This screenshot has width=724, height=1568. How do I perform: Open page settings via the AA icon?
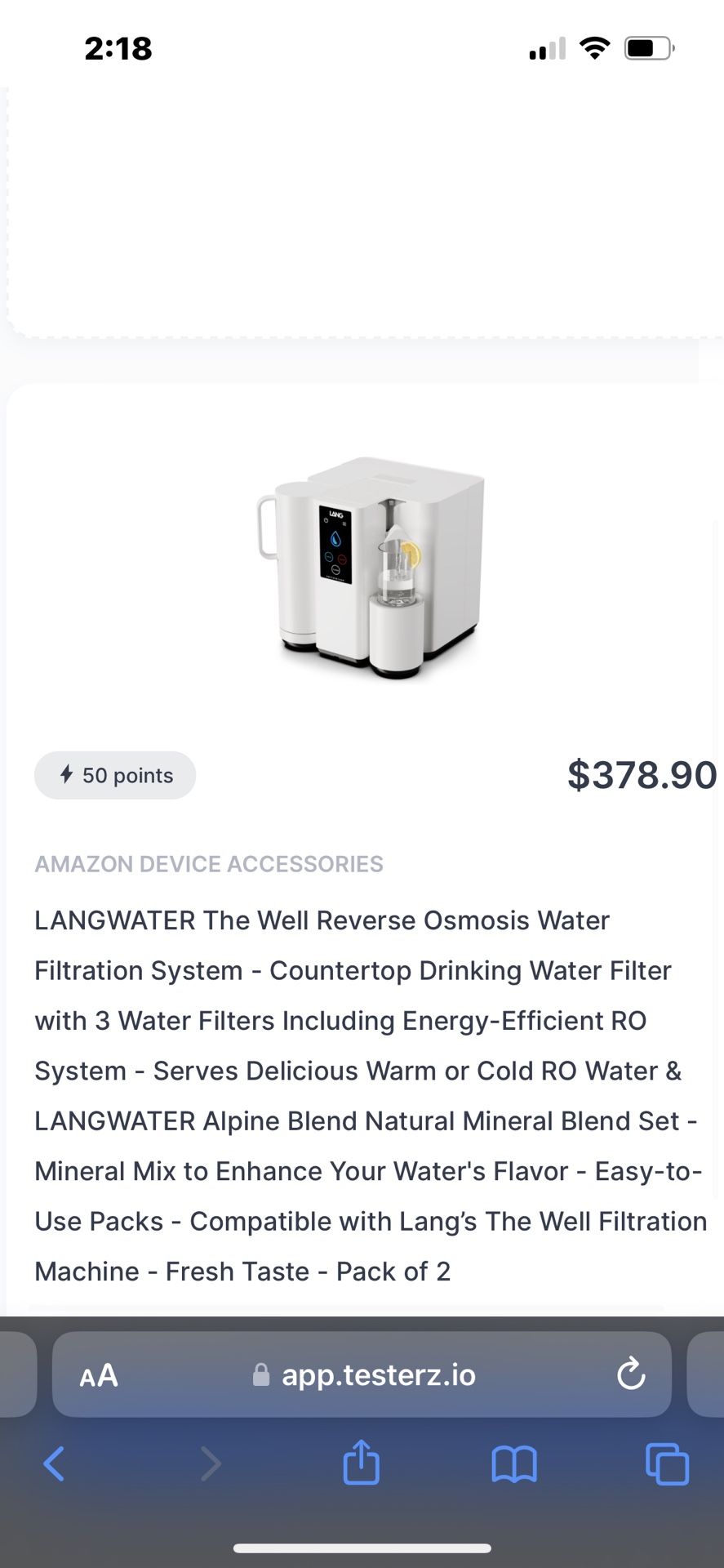[x=97, y=1374]
